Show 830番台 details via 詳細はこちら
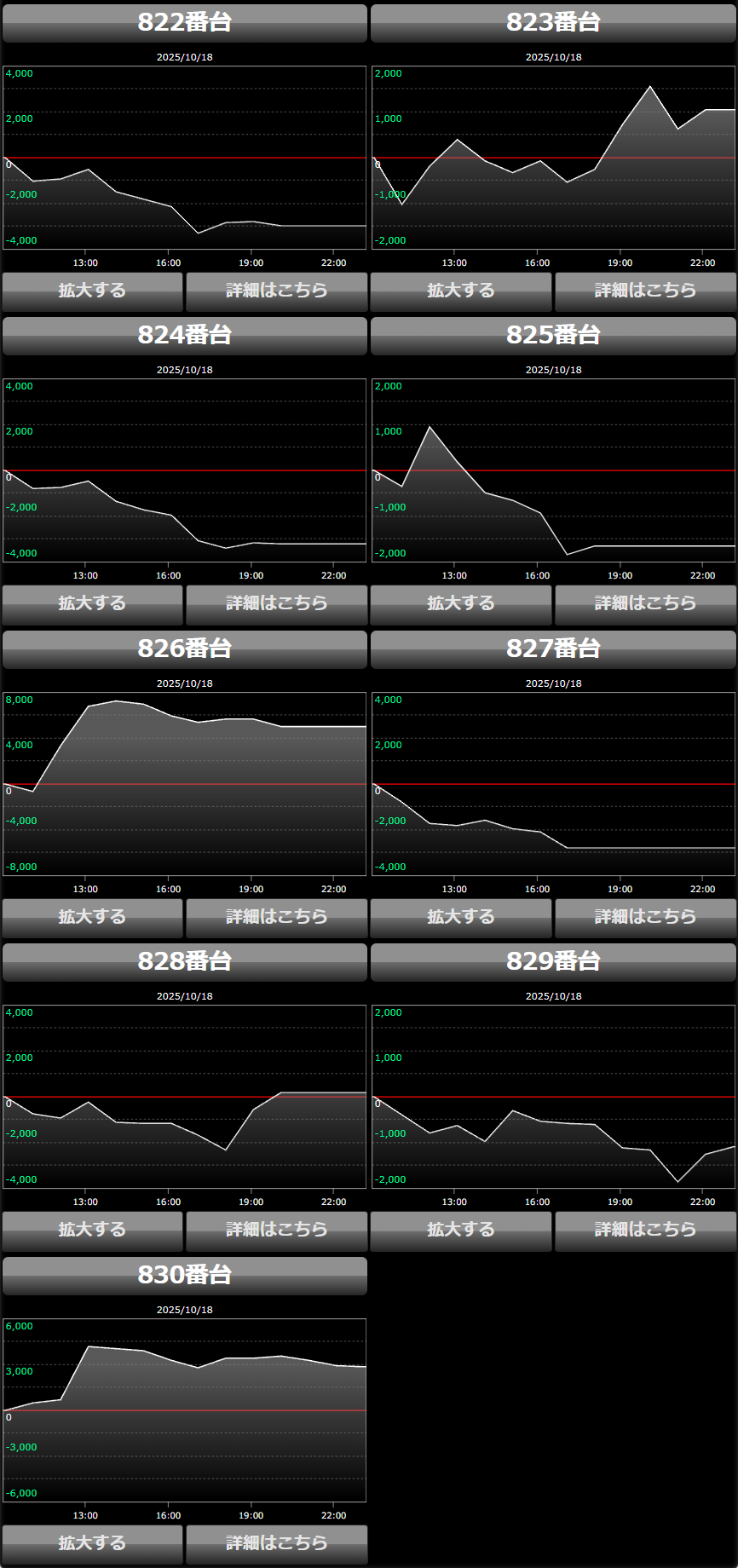738x1568 pixels. (x=276, y=1544)
